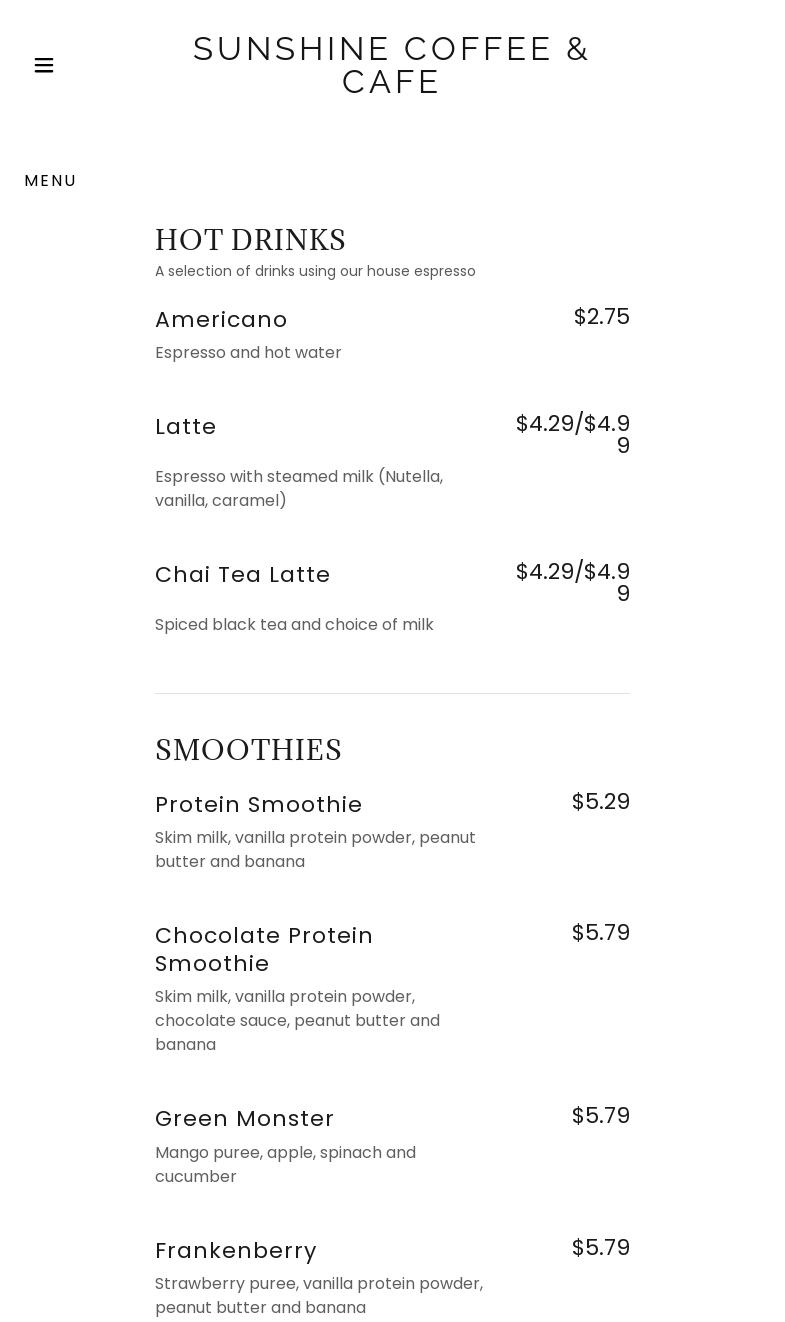Click the Chocolate Protein Smoothie description

[x=297, y=1020]
